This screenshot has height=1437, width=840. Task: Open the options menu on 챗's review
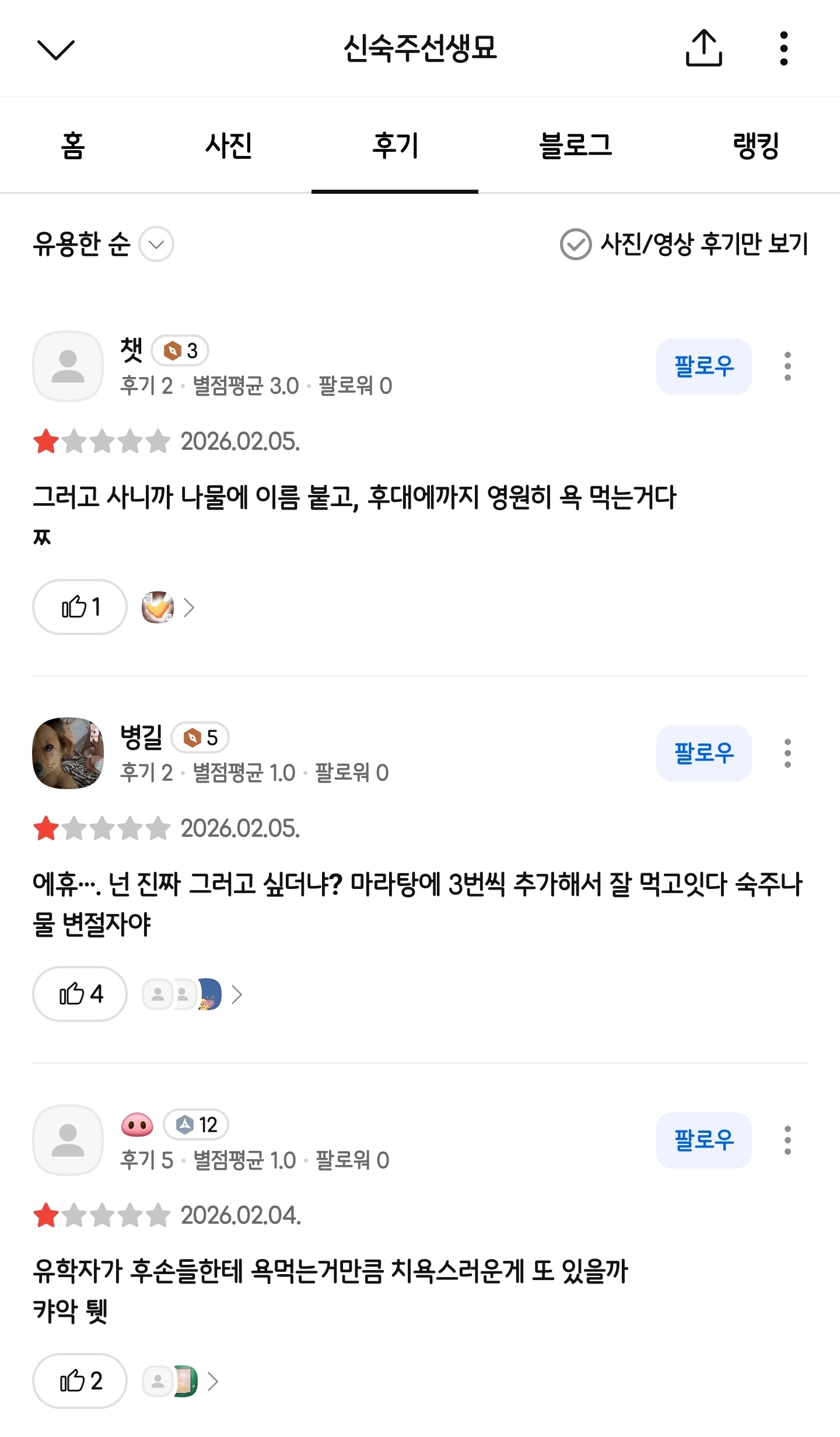pos(786,367)
